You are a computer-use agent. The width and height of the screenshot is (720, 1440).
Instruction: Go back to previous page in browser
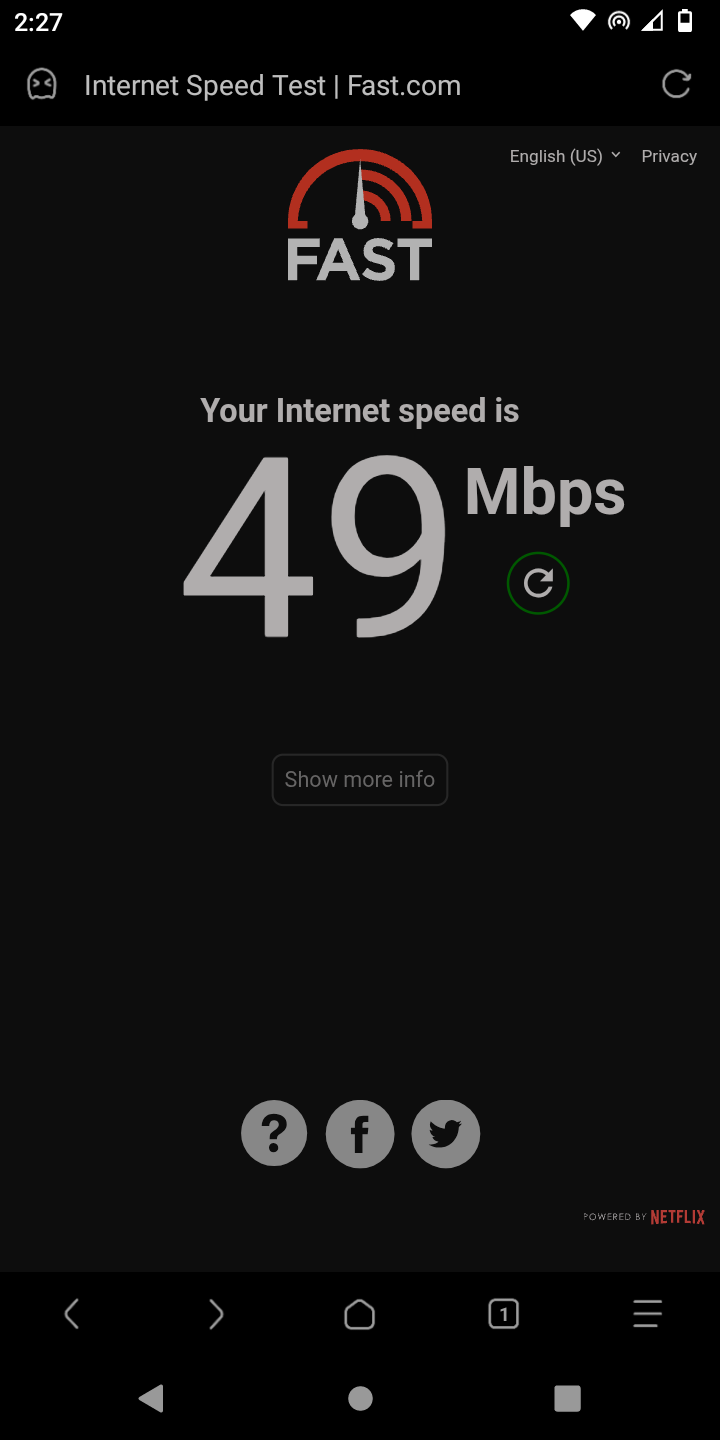click(72, 1314)
